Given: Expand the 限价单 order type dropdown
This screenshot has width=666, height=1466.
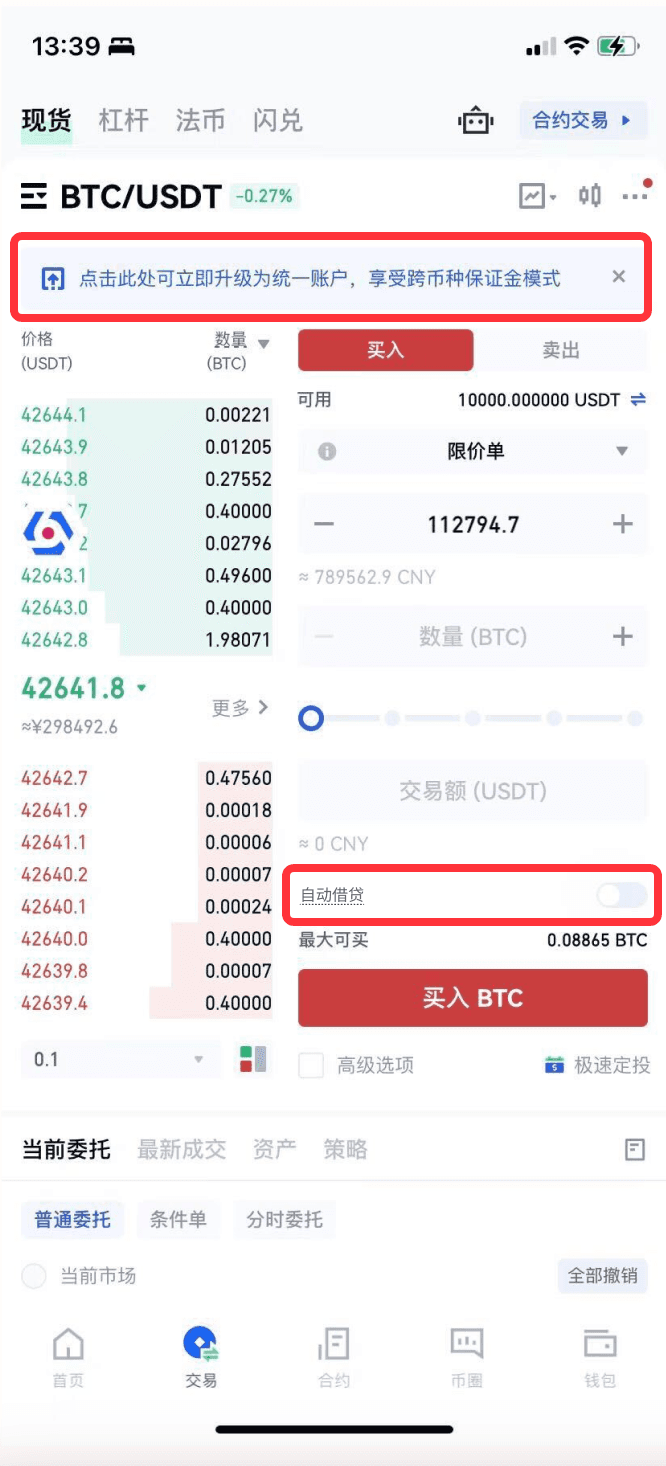Looking at the screenshot, I should [x=474, y=452].
